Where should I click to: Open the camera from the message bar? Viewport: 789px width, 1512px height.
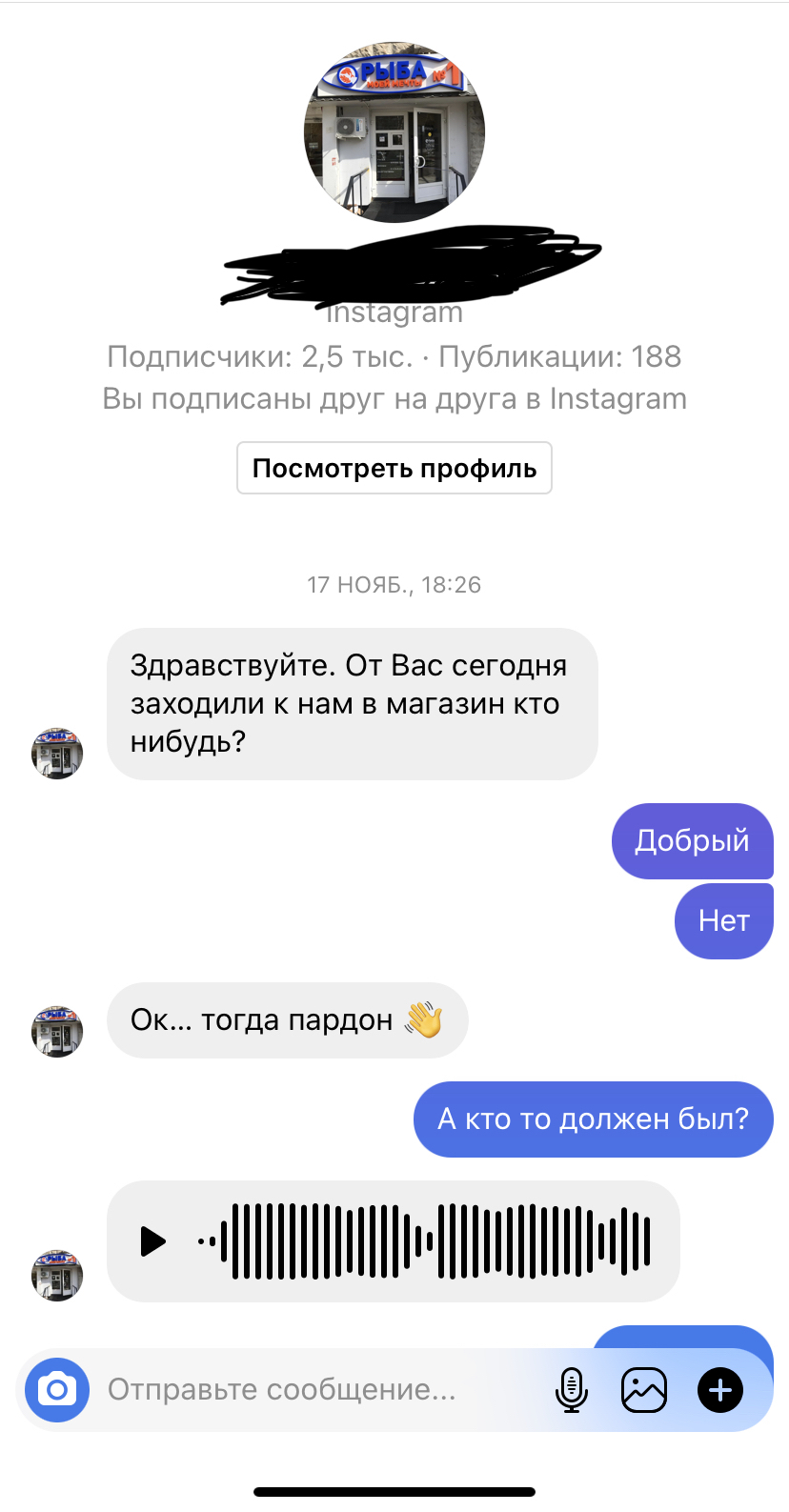point(57,1389)
